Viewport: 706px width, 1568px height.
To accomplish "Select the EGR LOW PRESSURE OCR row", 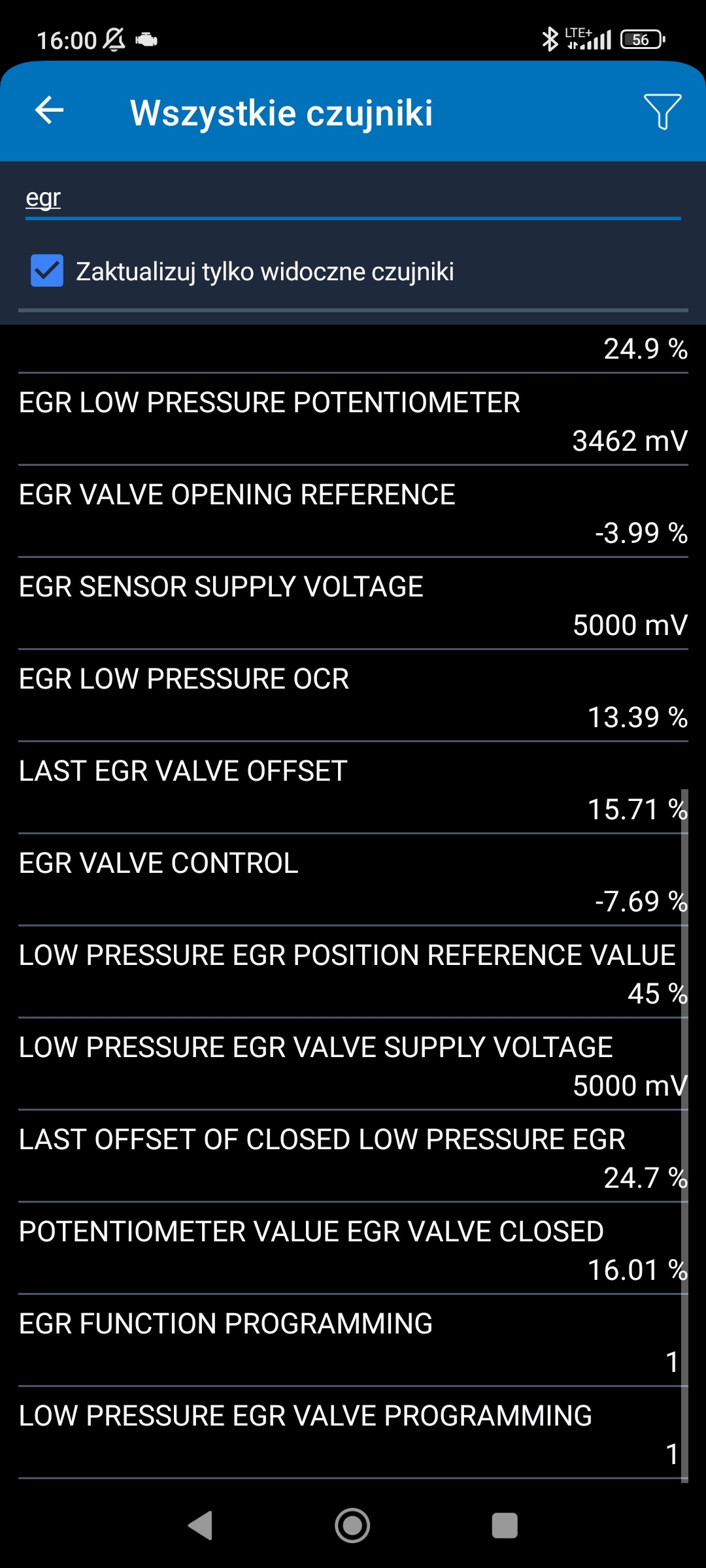I will 353,696.
